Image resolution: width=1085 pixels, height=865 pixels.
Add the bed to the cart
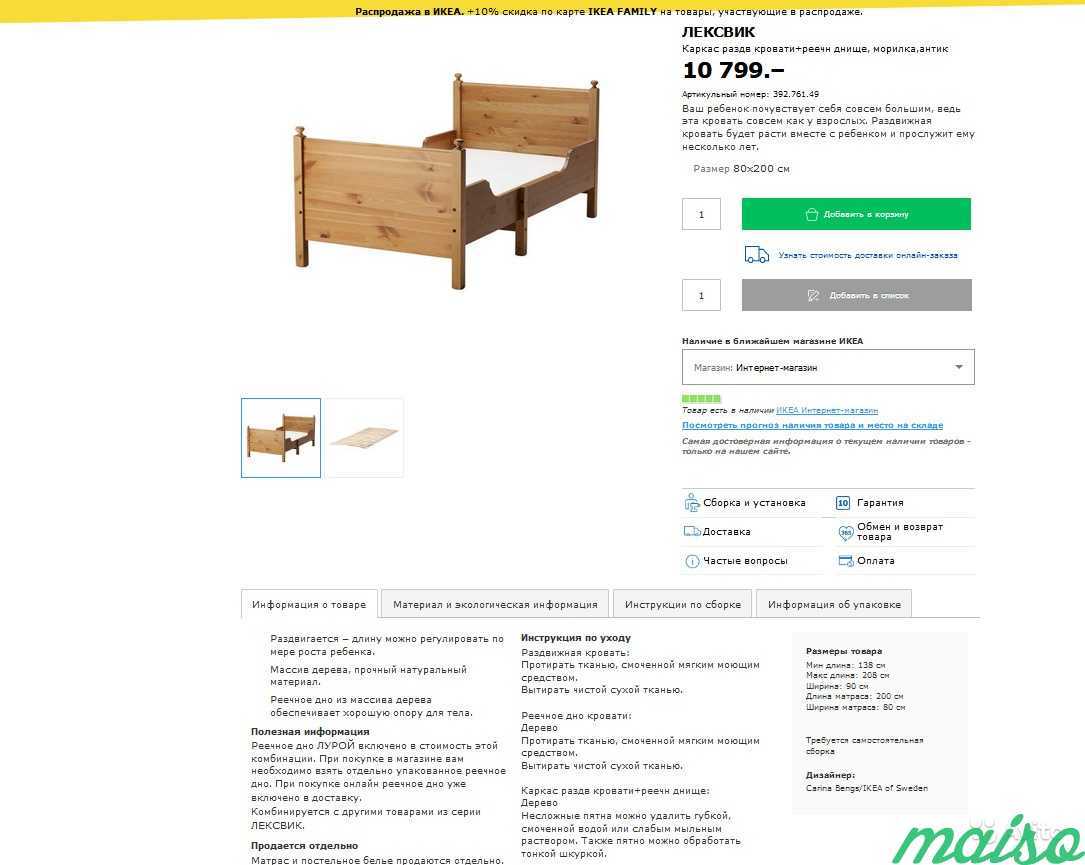click(856, 214)
